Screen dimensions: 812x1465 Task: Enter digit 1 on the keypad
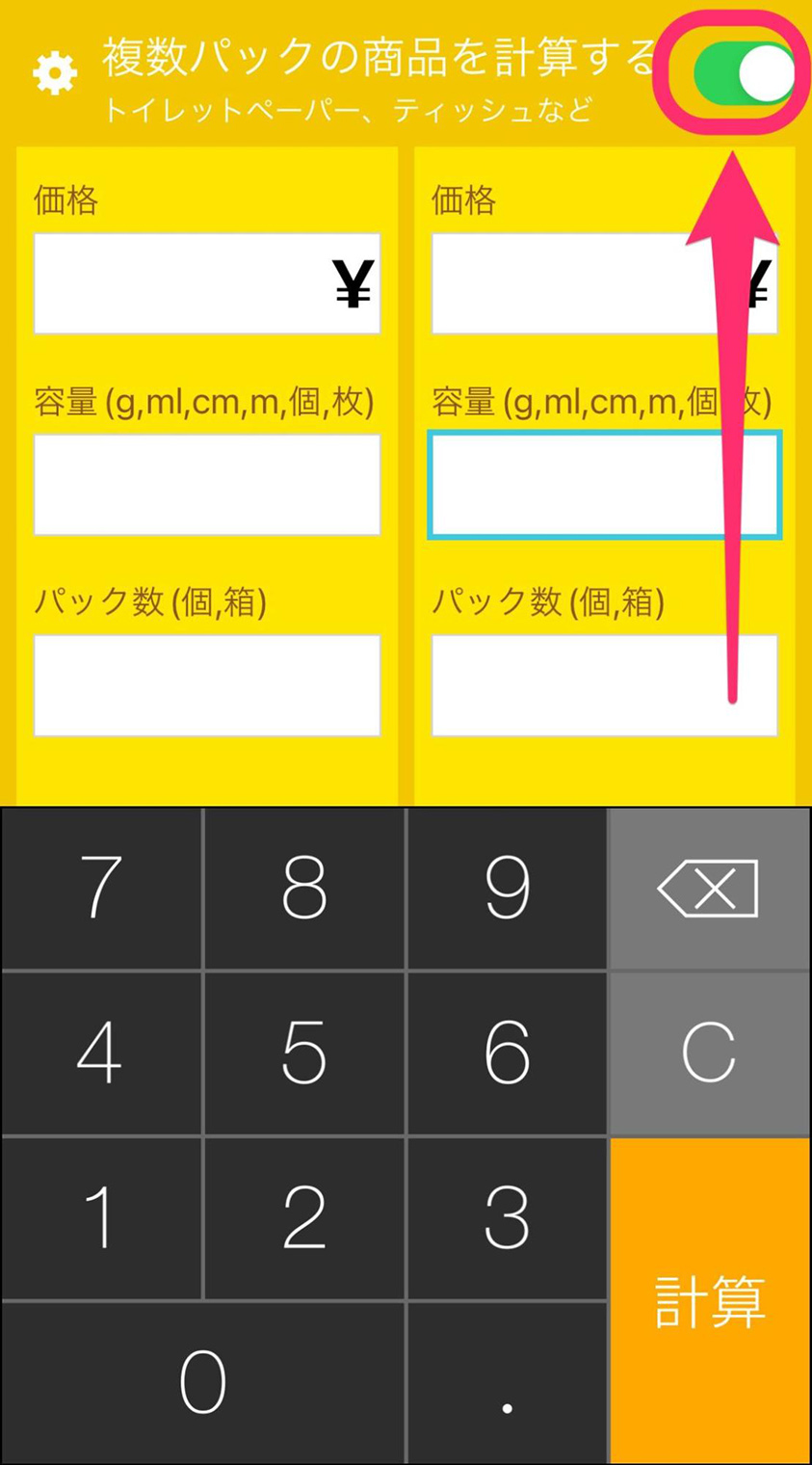coord(101,1216)
